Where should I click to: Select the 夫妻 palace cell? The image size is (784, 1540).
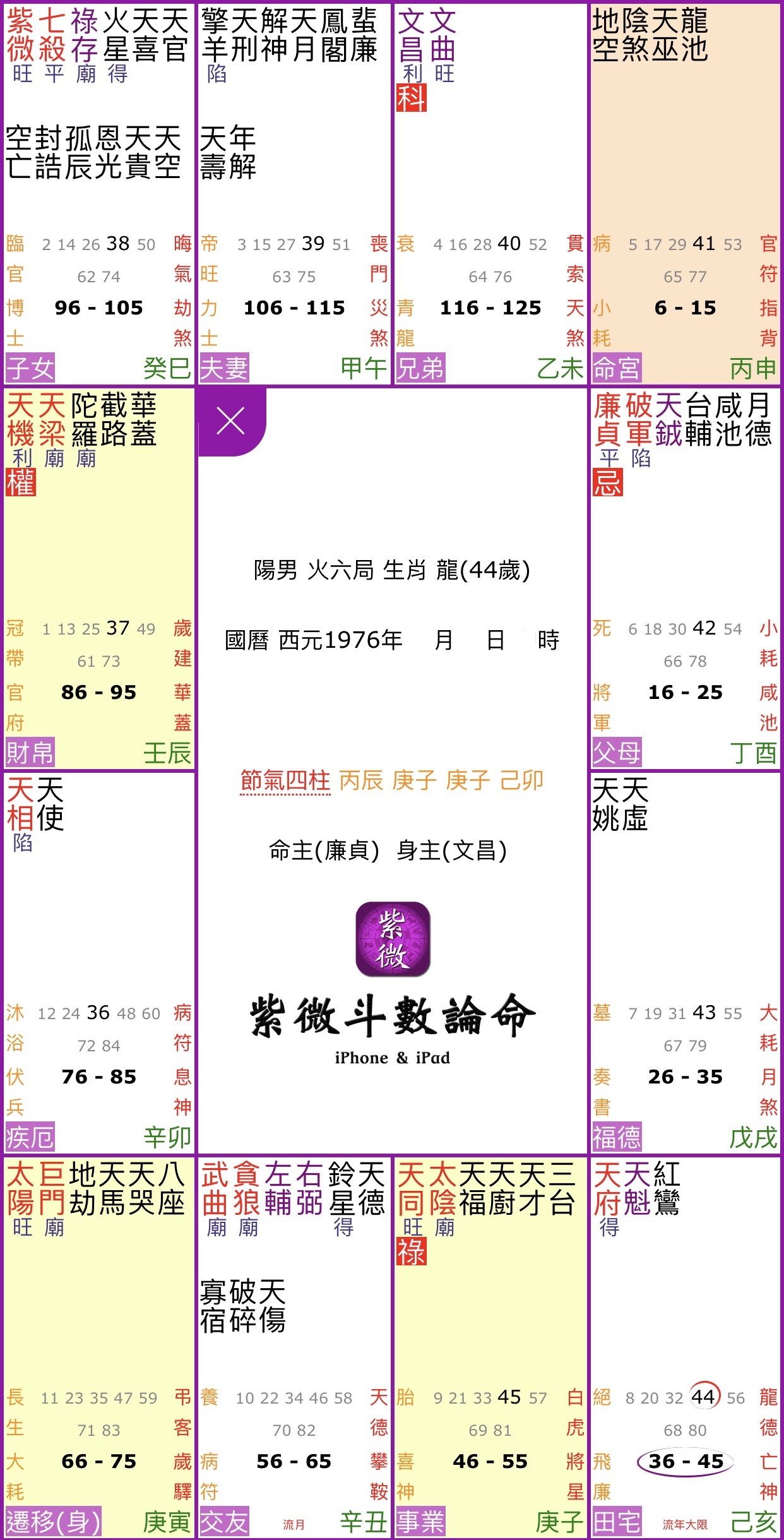(x=294, y=194)
